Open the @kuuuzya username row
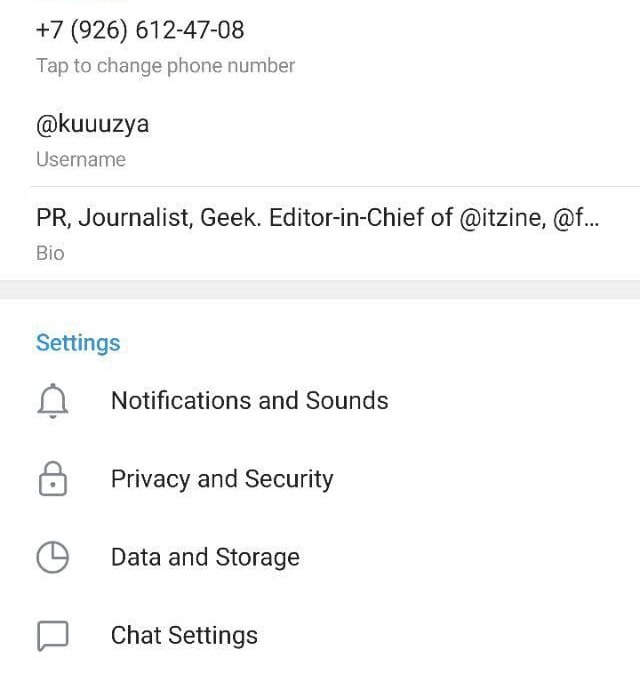640x675 pixels. [x=93, y=125]
